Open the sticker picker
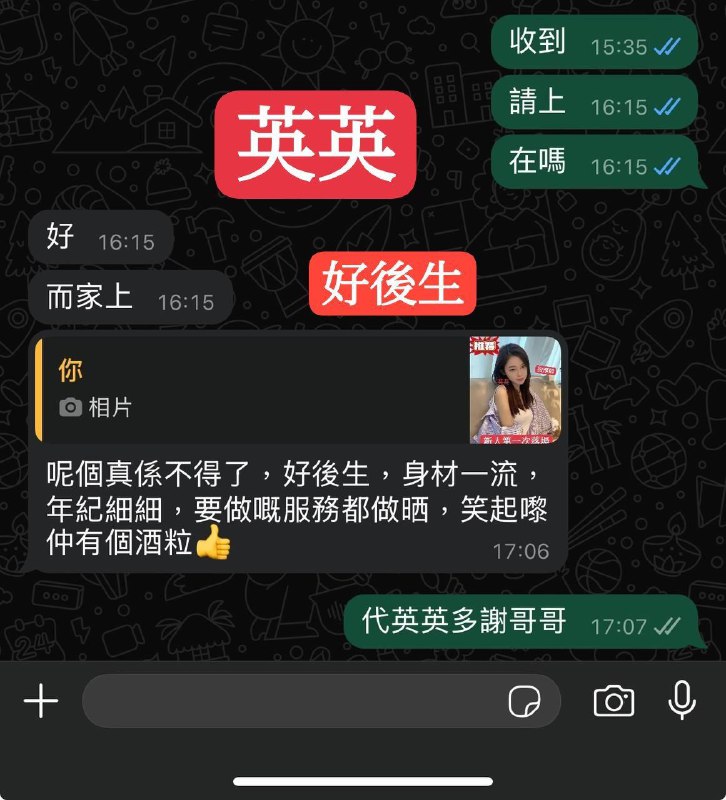Image resolution: width=726 pixels, height=800 pixels. (x=524, y=702)
